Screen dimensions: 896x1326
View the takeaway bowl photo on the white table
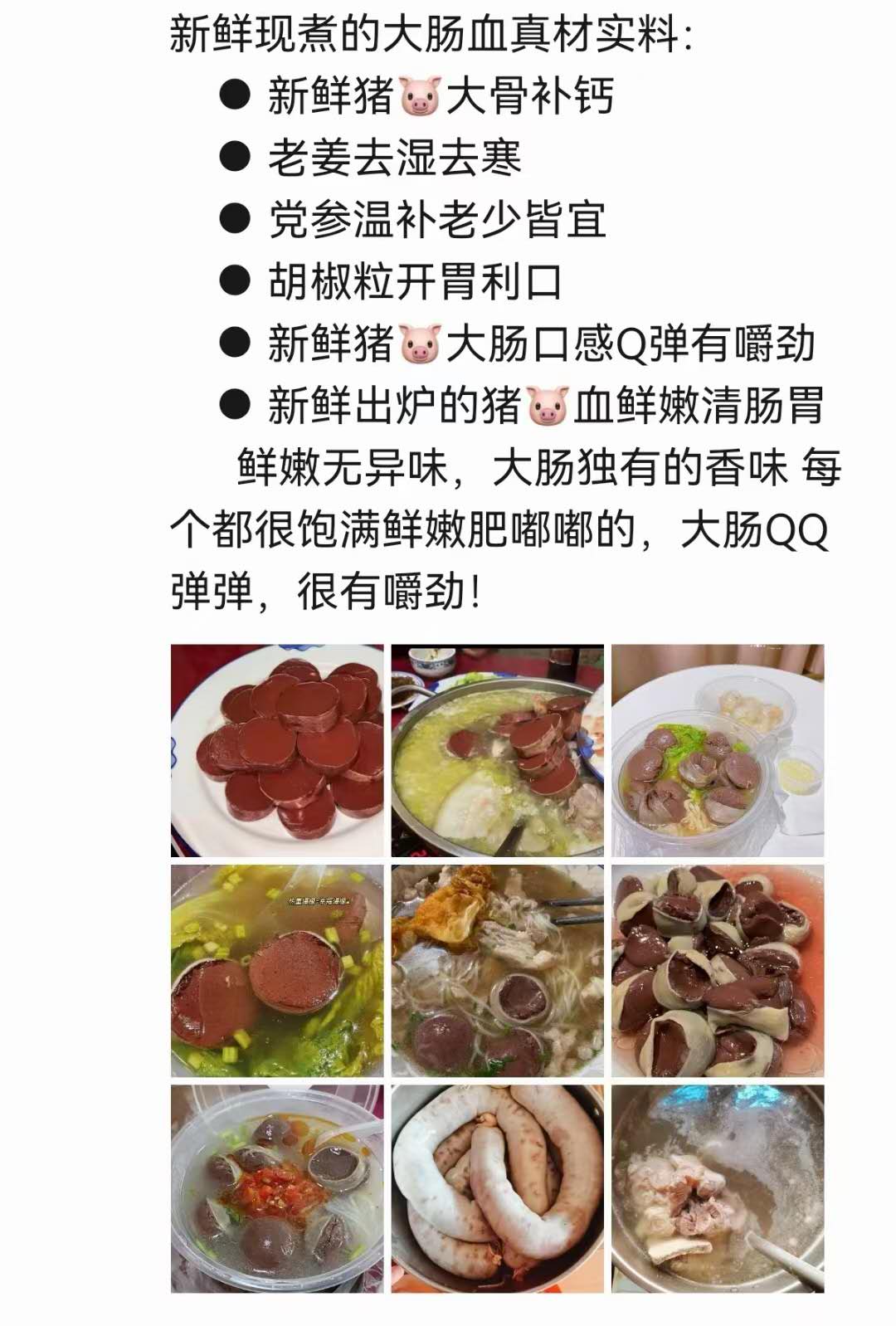(718, 750)
